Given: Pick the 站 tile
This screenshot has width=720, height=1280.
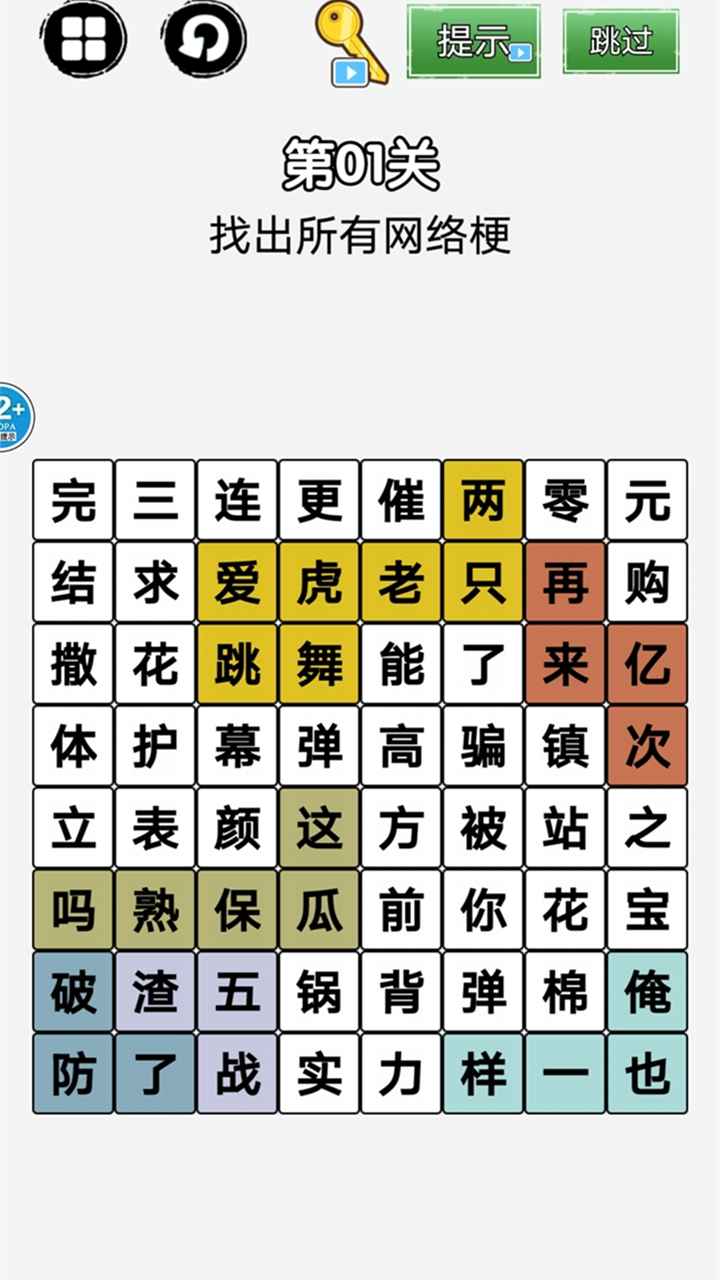Looking at the screenshot, I should click(x=565, y=828).
